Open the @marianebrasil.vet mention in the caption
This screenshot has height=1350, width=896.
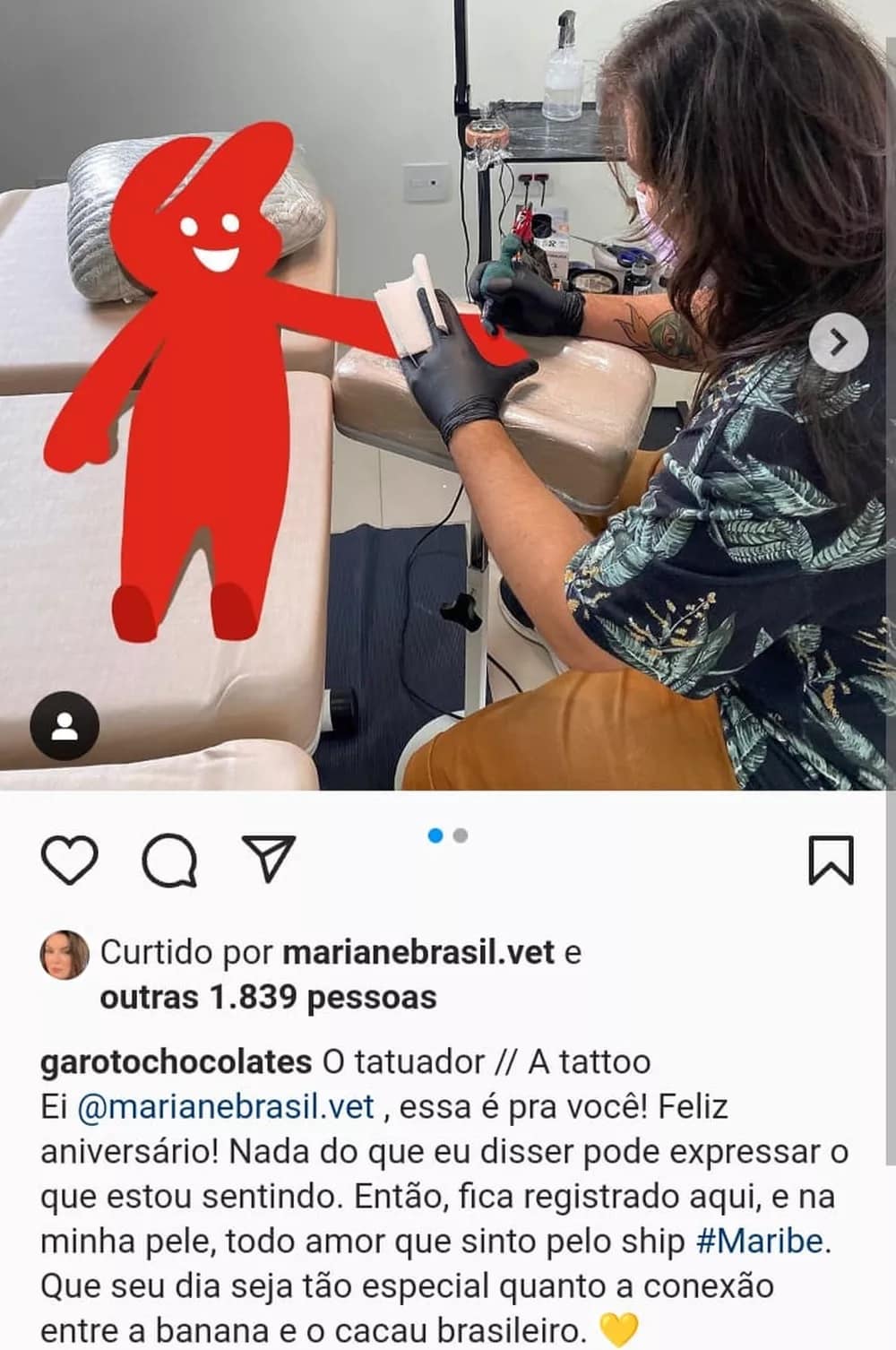pos(226,1107)
